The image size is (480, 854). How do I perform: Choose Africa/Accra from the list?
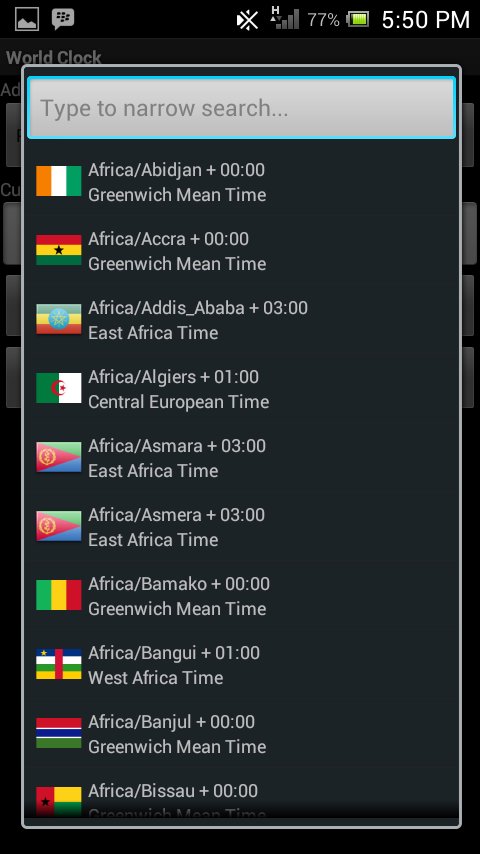241,251
